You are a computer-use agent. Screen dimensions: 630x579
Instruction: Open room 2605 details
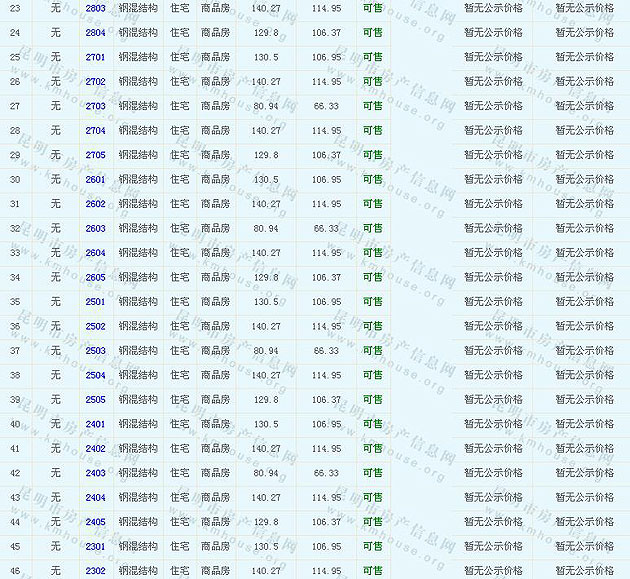(95, 277)
